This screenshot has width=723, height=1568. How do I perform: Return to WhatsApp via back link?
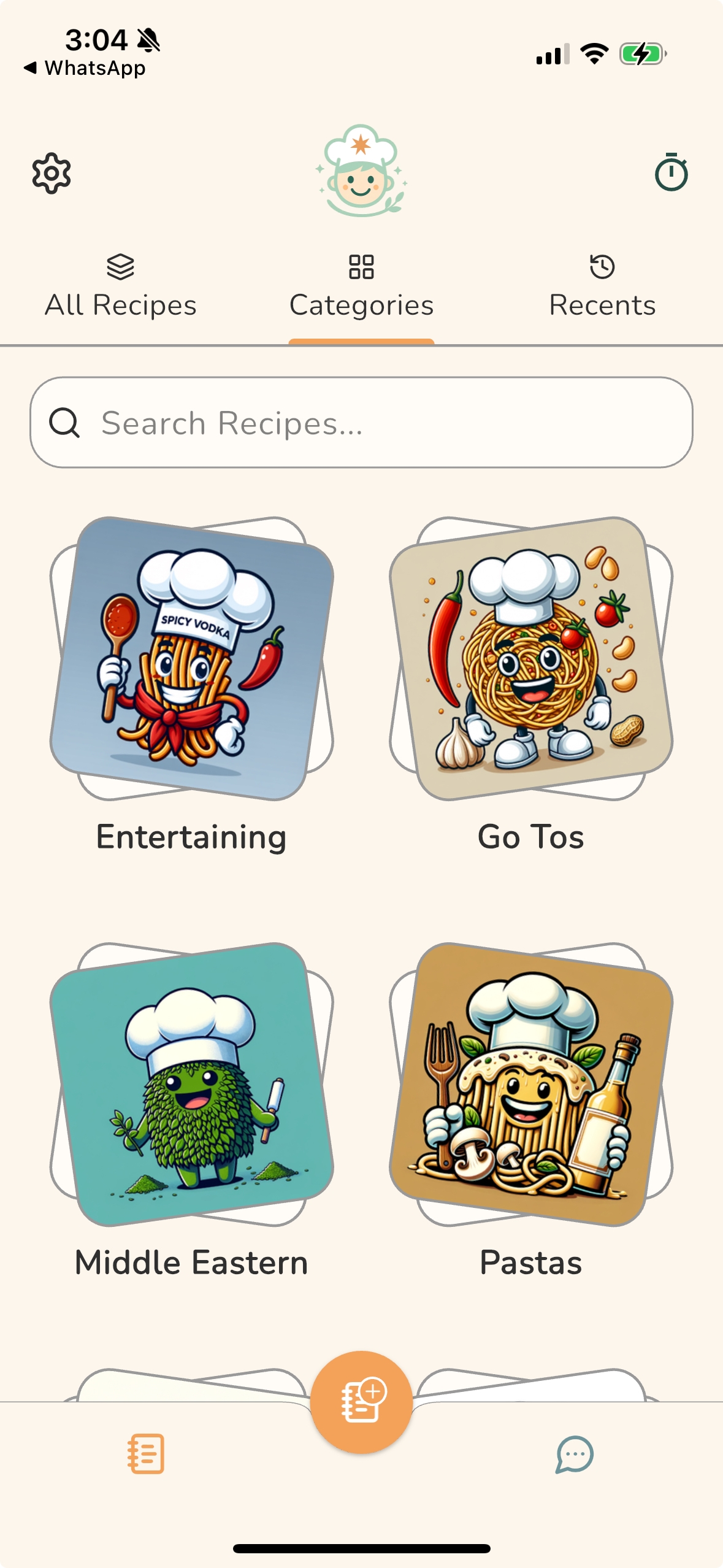click(x=85, y=68)
